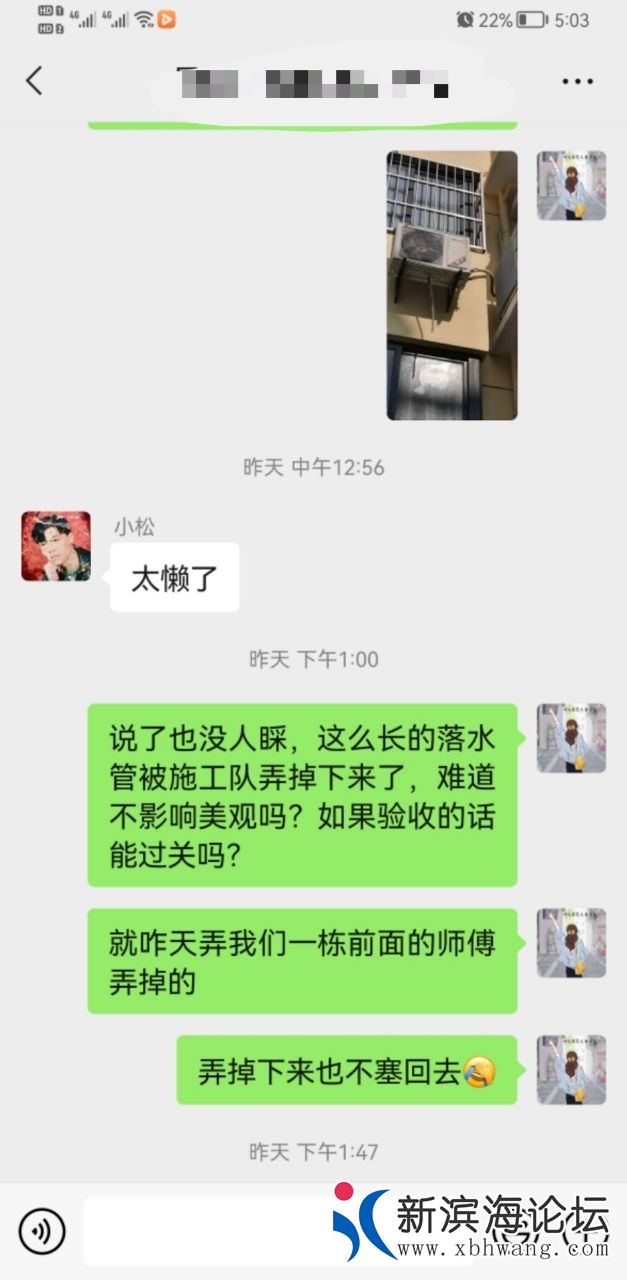
Task: View the air conditioner photo message
Action: (x=452, y=285)
